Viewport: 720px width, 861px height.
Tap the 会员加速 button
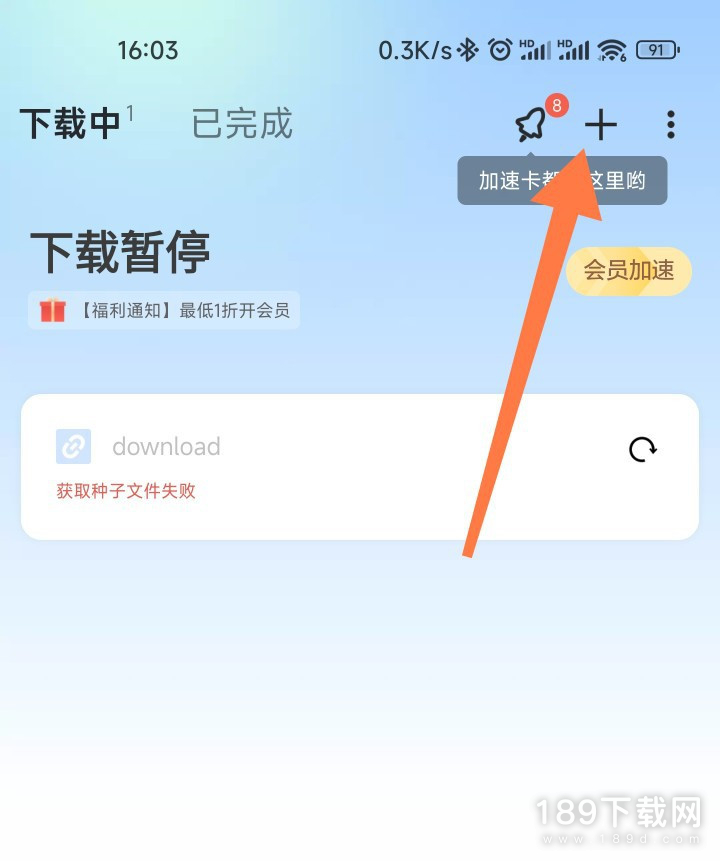[x=629, y=270]
